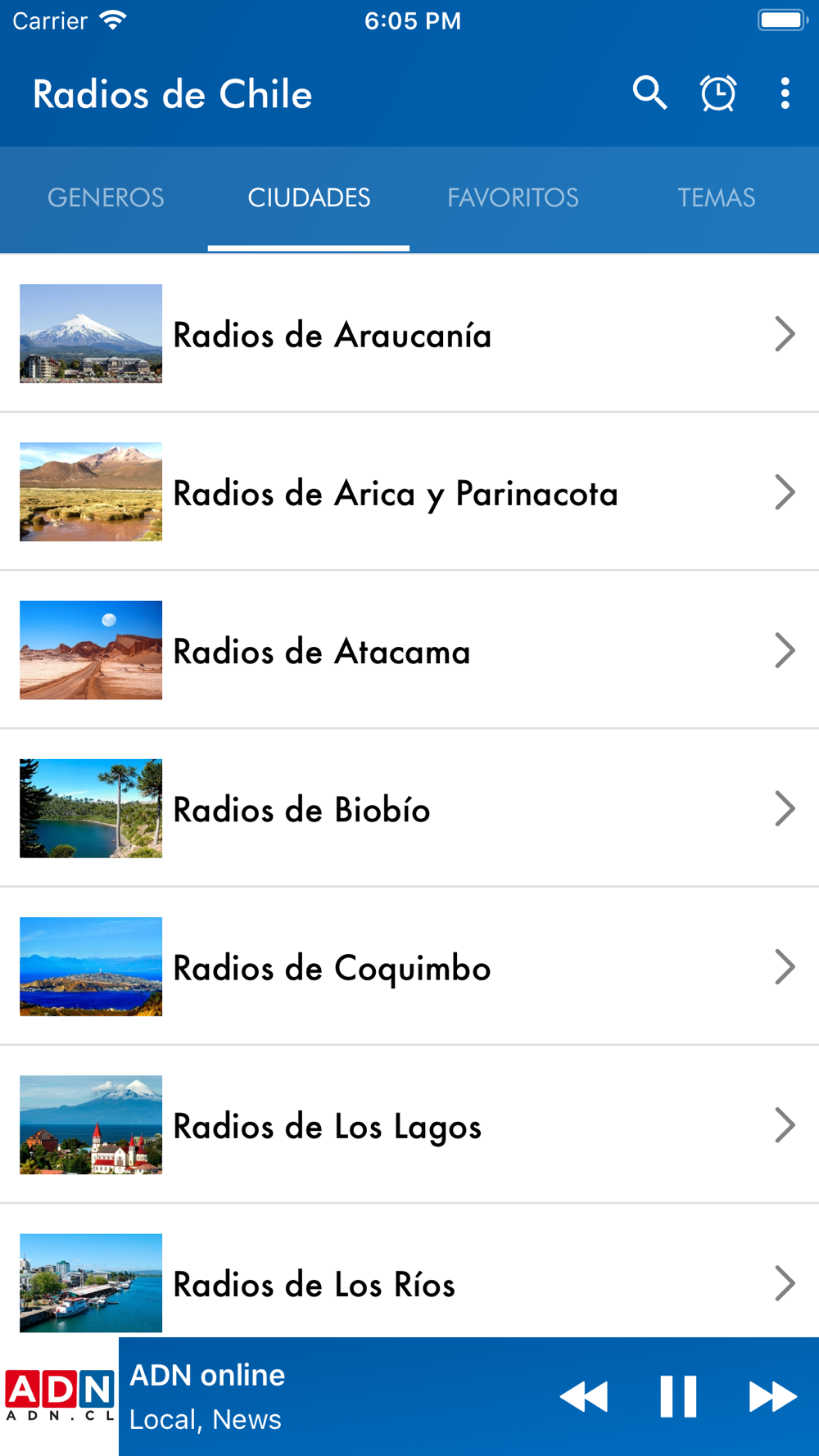Open the overflow menu
Screen dimensions: 819x1456
click(x=785, y=93)
